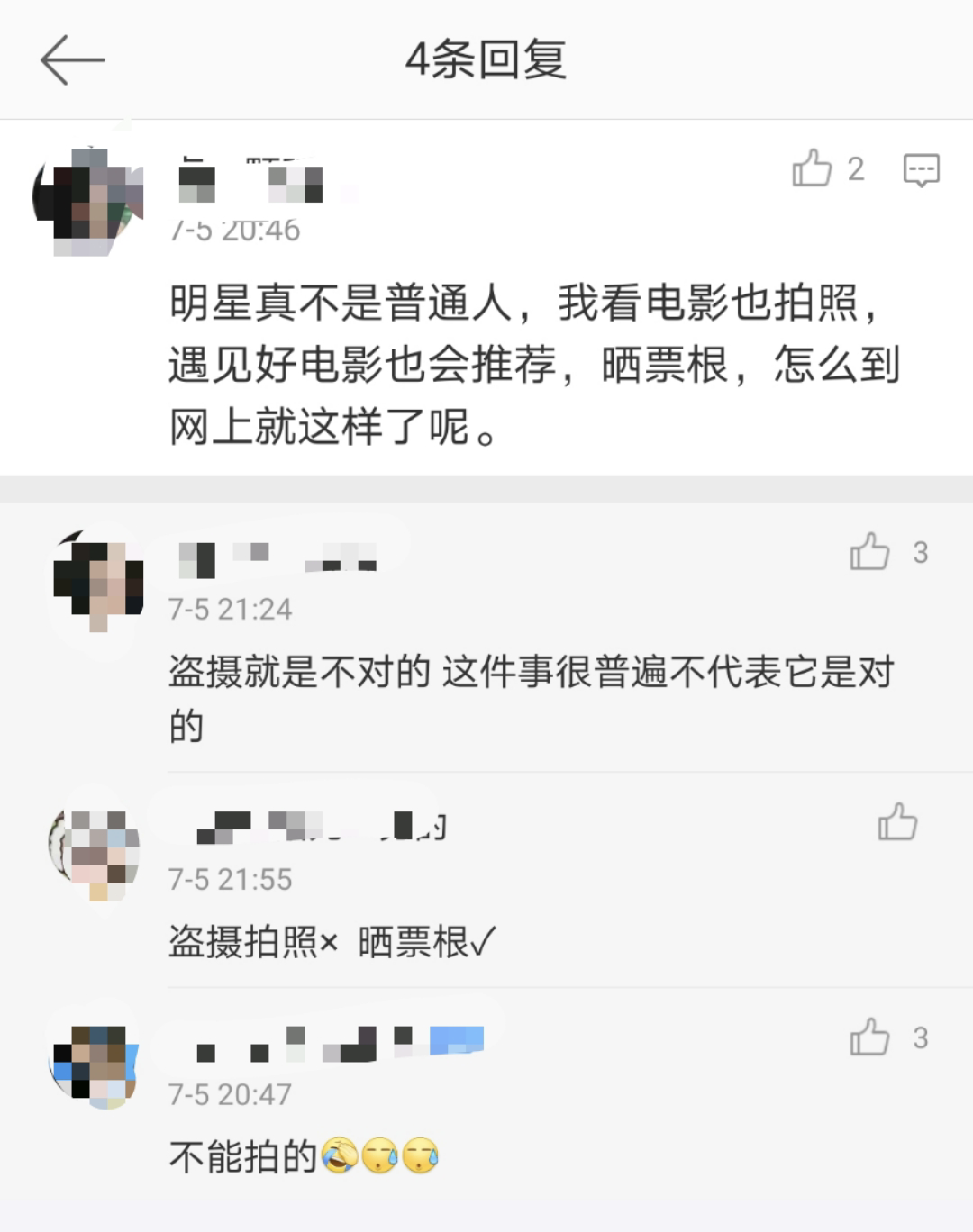
Task: Like the reply saying 不能拍的
Action: [x=869, y=1037]
